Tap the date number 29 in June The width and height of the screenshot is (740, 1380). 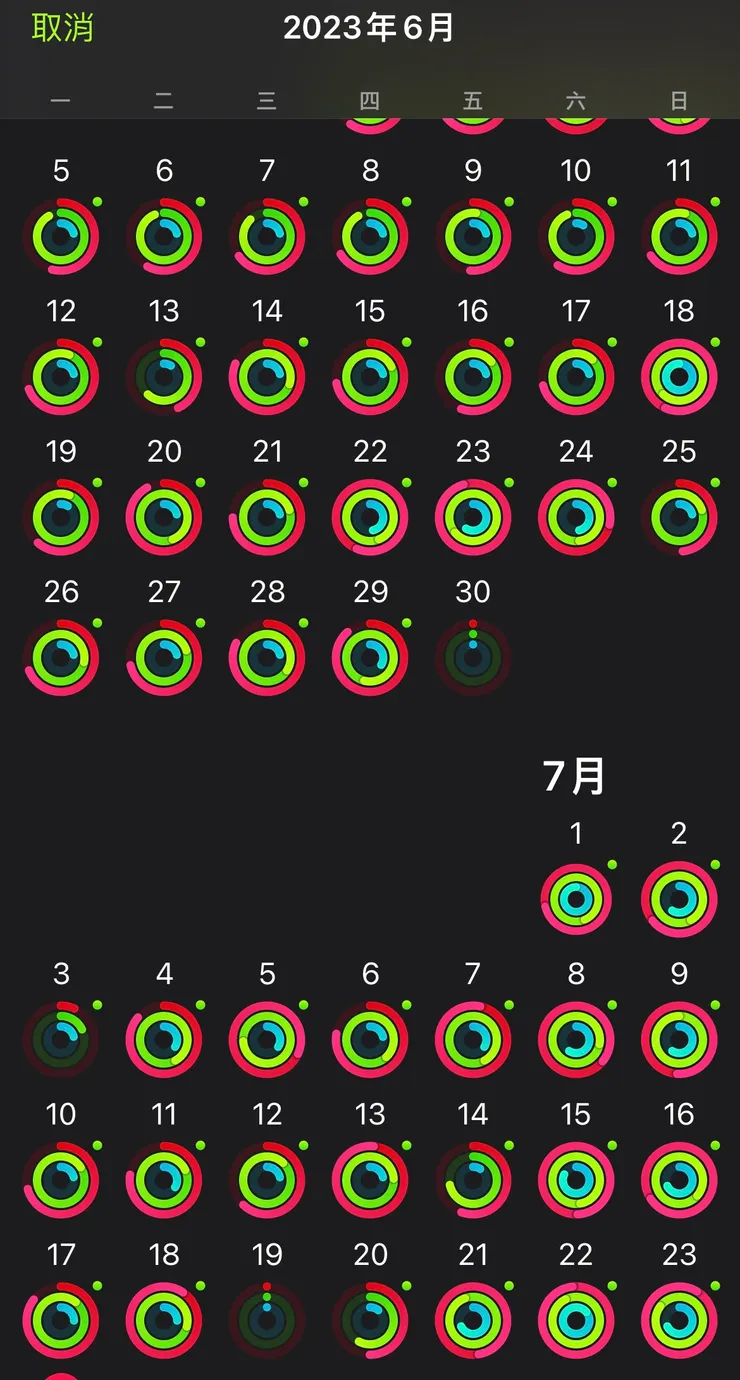[x=370, y=592]
